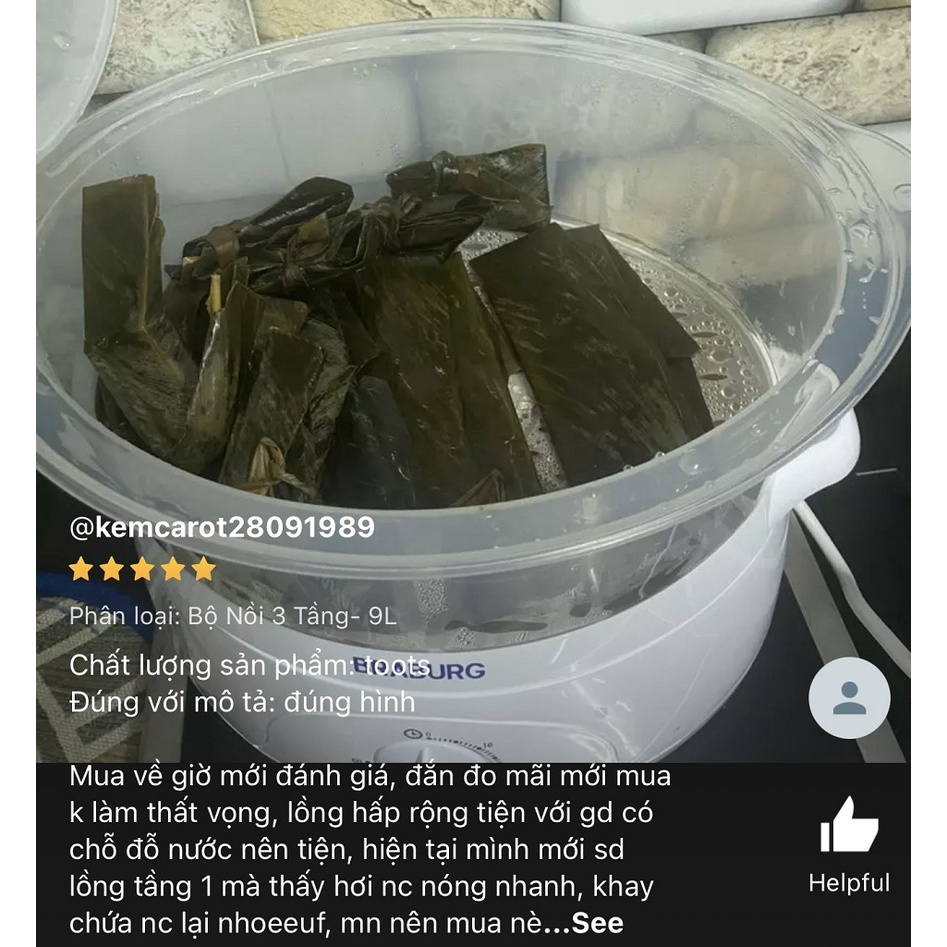Open the @kemcarot28091989 user profile
947x947 pixels.
(x=222, y=527)
